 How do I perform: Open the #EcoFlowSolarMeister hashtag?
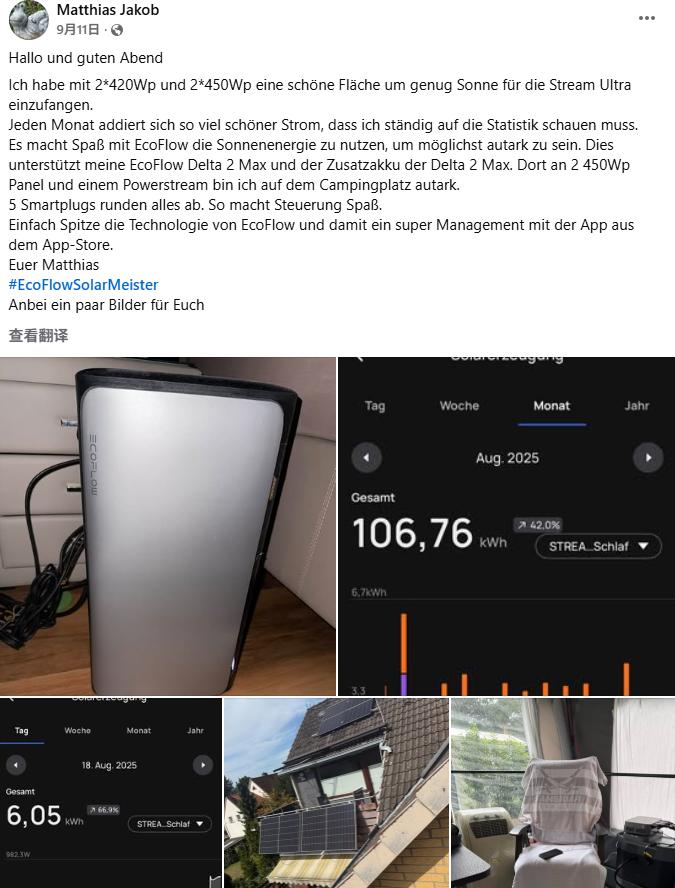(x=84, y=285)
